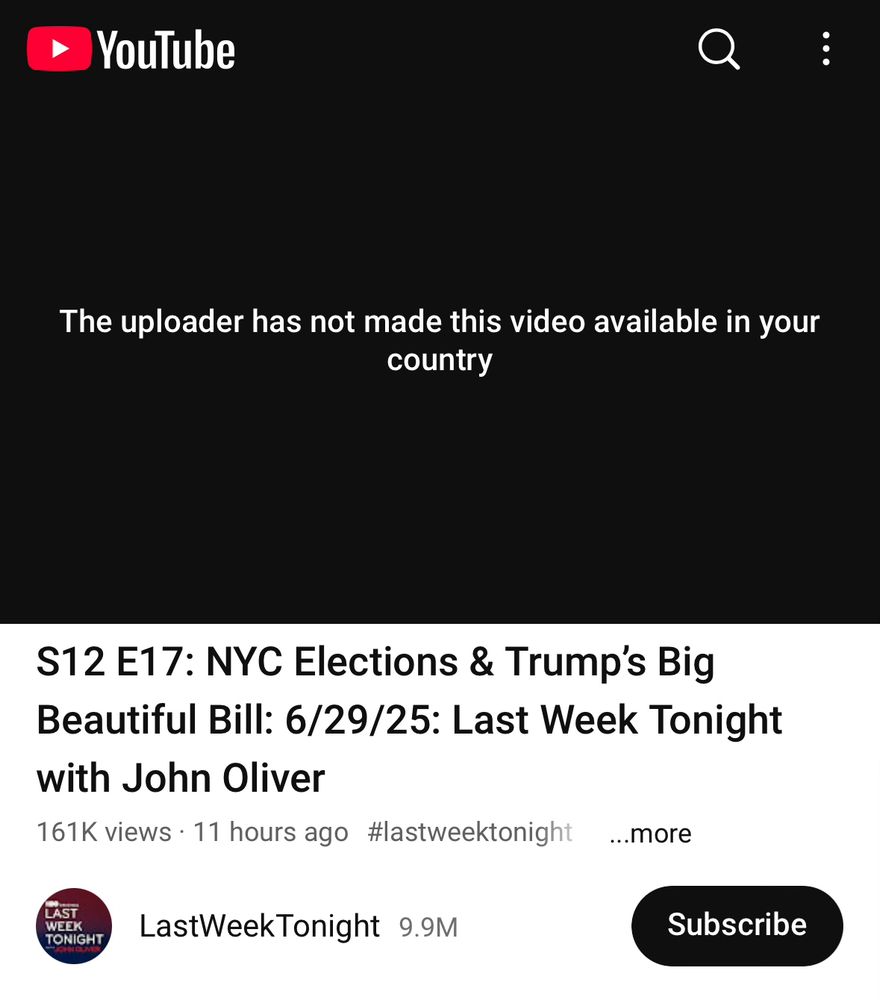
Task: Select the YouTube header logo
Action: 130,48
